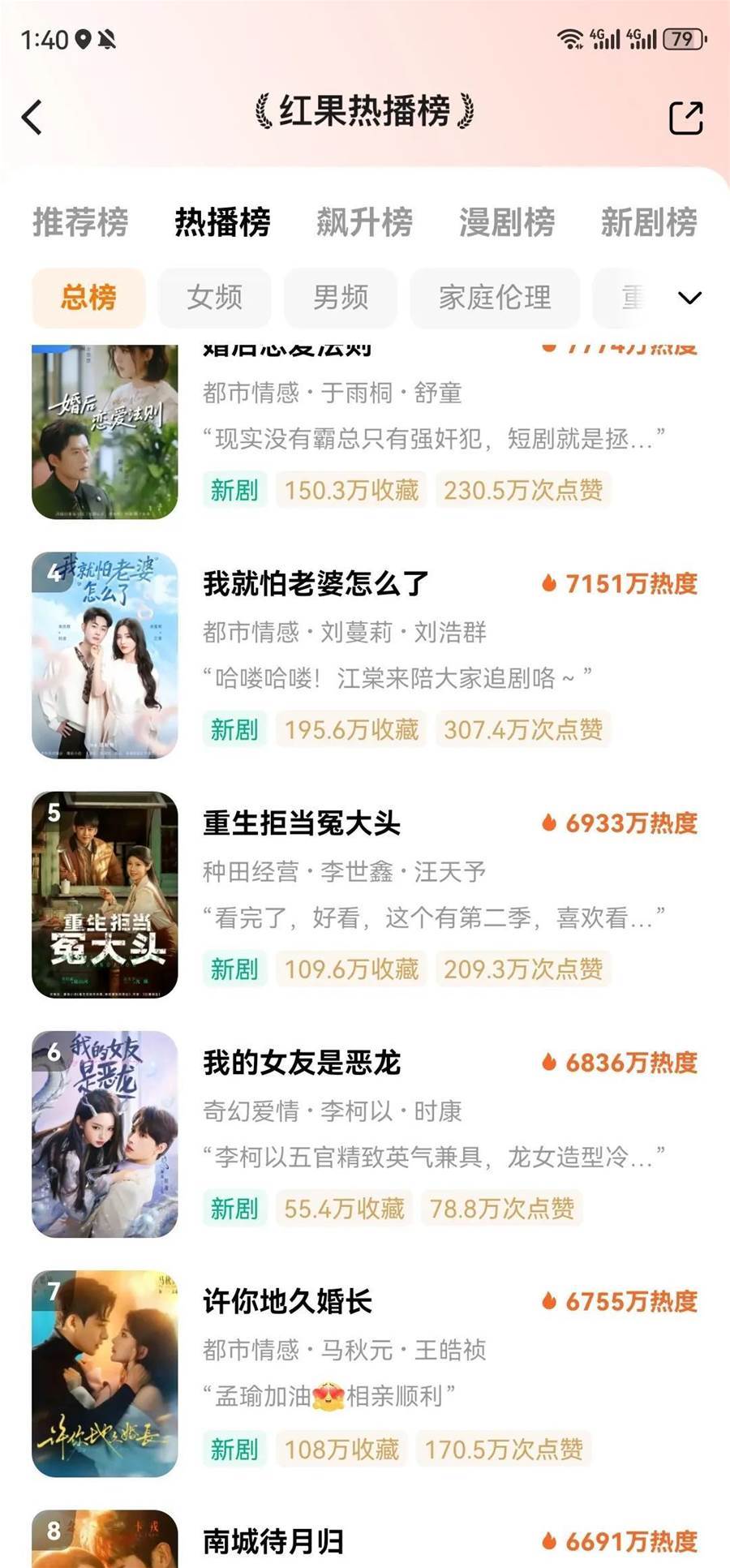Go back from 红果热播榜
Viewport: 730px width, 1568px height.
click(x=32, y=118)
